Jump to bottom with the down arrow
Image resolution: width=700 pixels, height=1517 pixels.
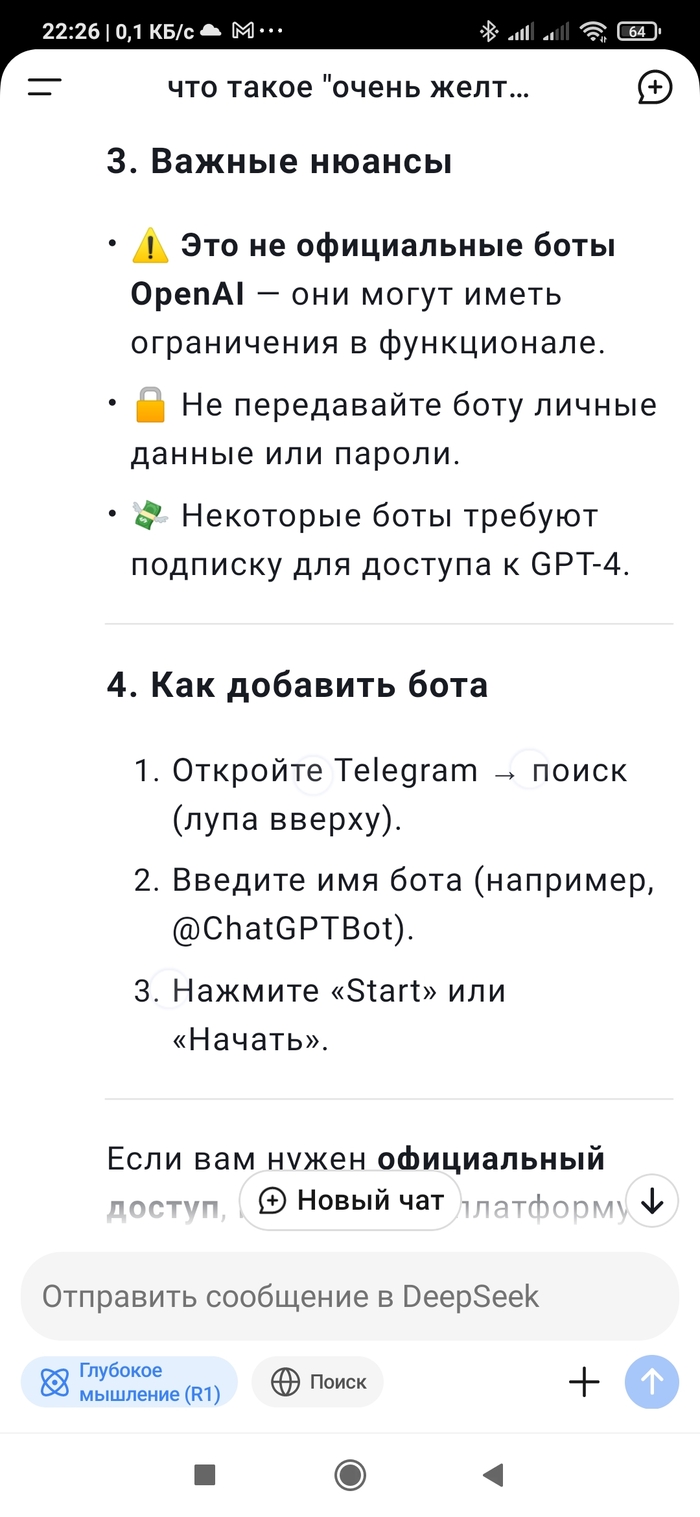[652, 1200]
